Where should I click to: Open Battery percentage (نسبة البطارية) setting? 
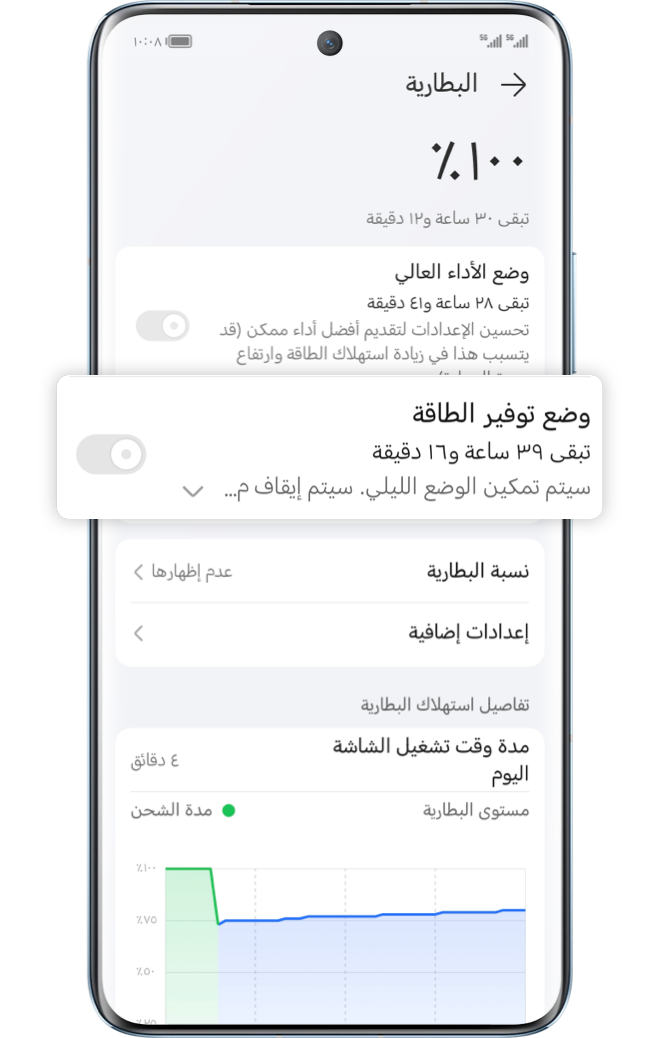[x=330, y=572]
